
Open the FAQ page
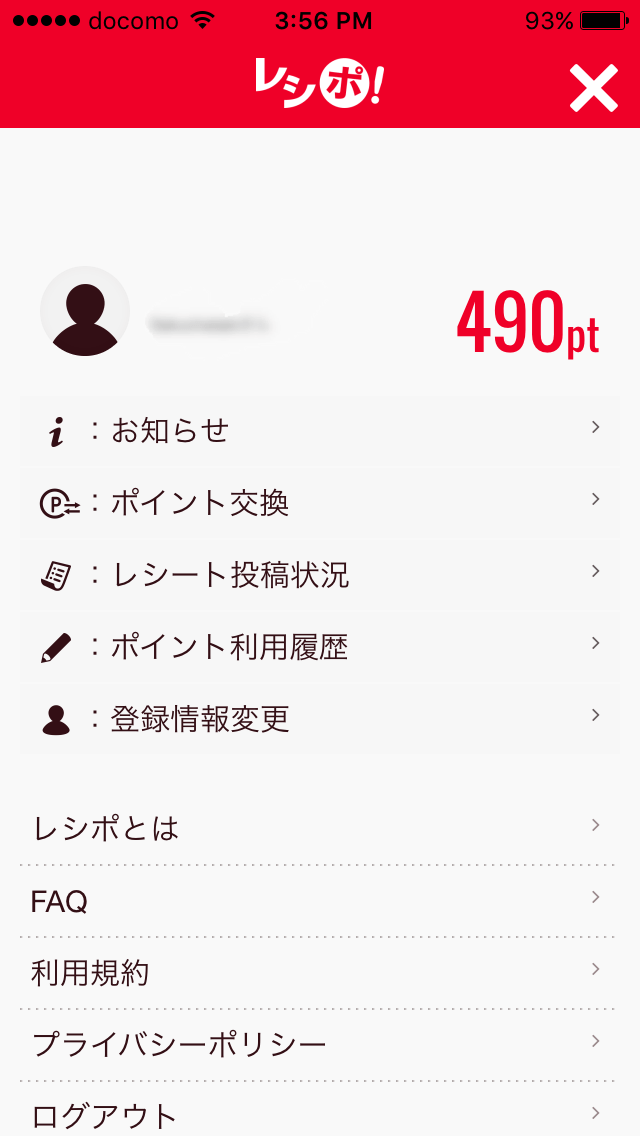click(320, 901)
